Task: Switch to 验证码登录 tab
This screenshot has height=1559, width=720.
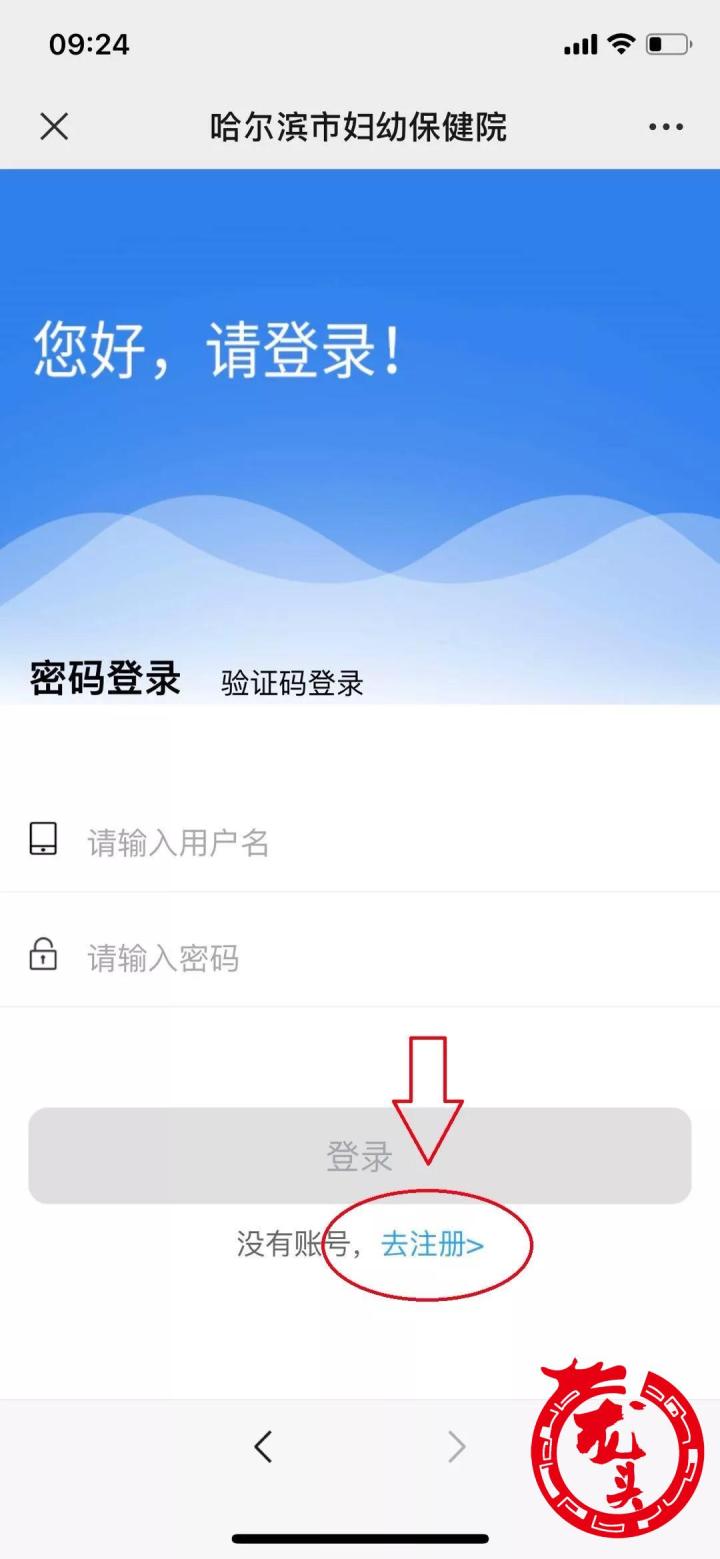Action: point(292,684)
